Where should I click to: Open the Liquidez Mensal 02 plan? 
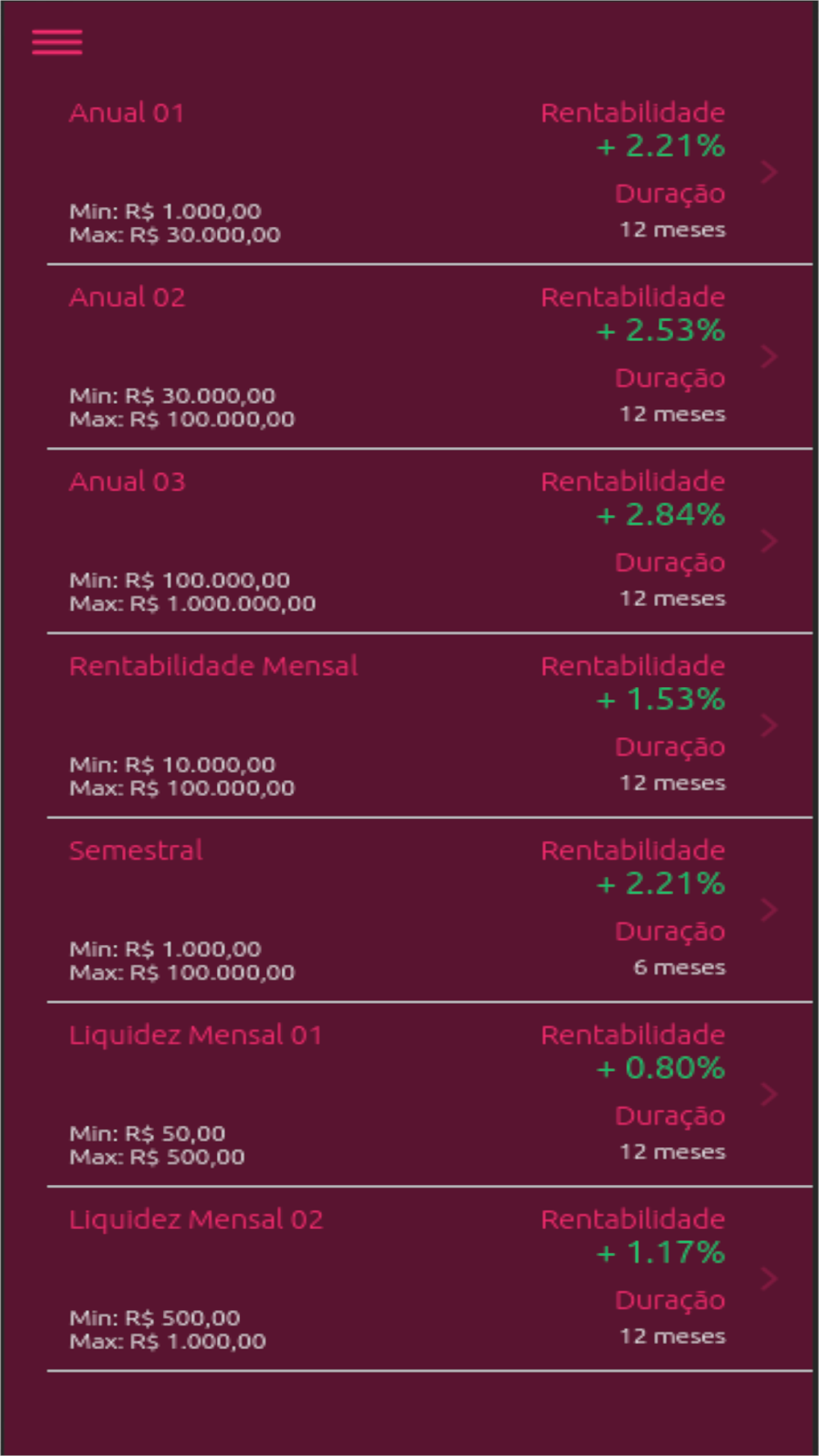[x=430, y=1278]
